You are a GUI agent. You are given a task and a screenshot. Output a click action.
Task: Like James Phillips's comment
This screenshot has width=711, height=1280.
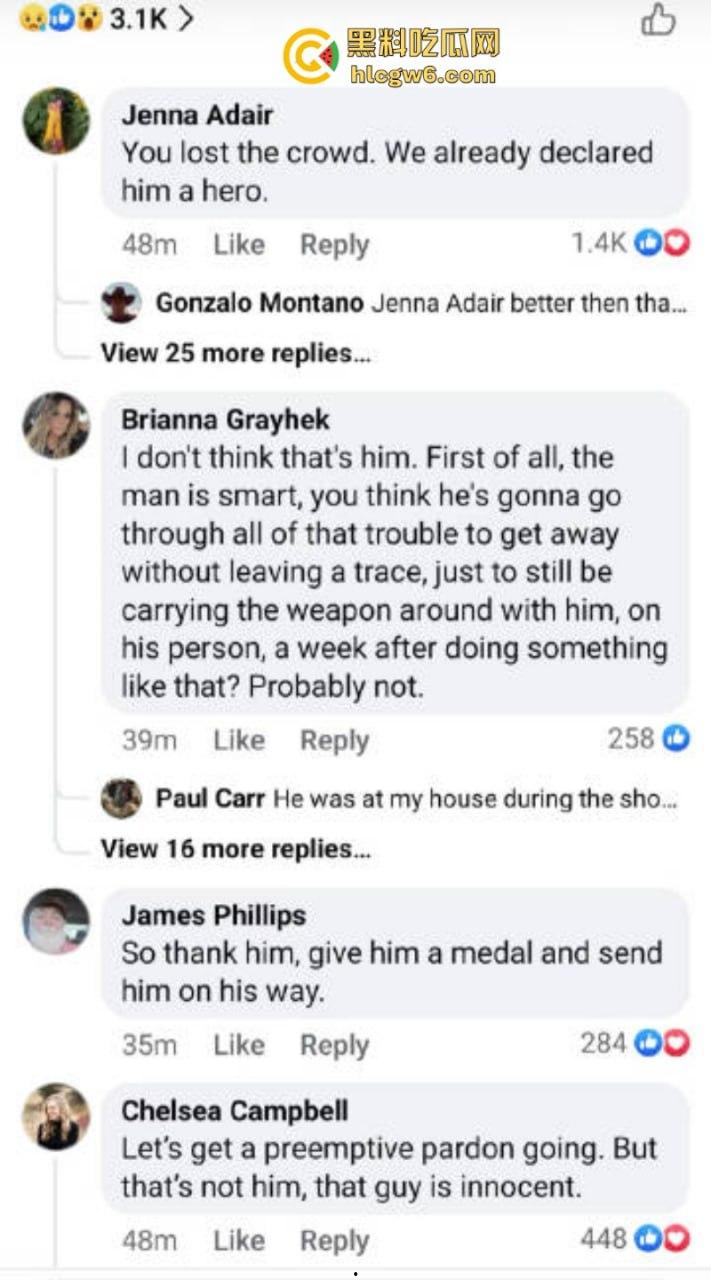[x=238, y=1045]
